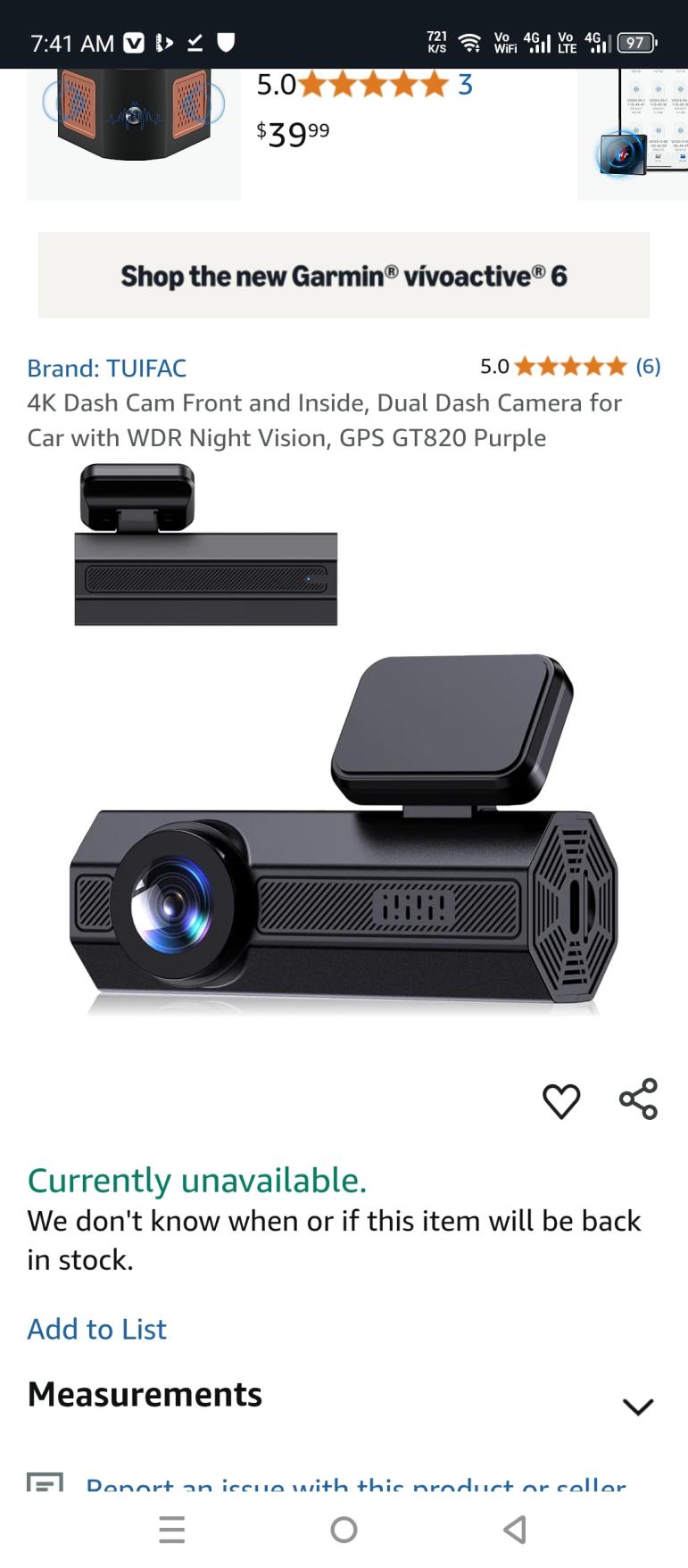Add this dash cam to wishlist heart
The image size is (688, 1568).
[x=561, y=1100]
